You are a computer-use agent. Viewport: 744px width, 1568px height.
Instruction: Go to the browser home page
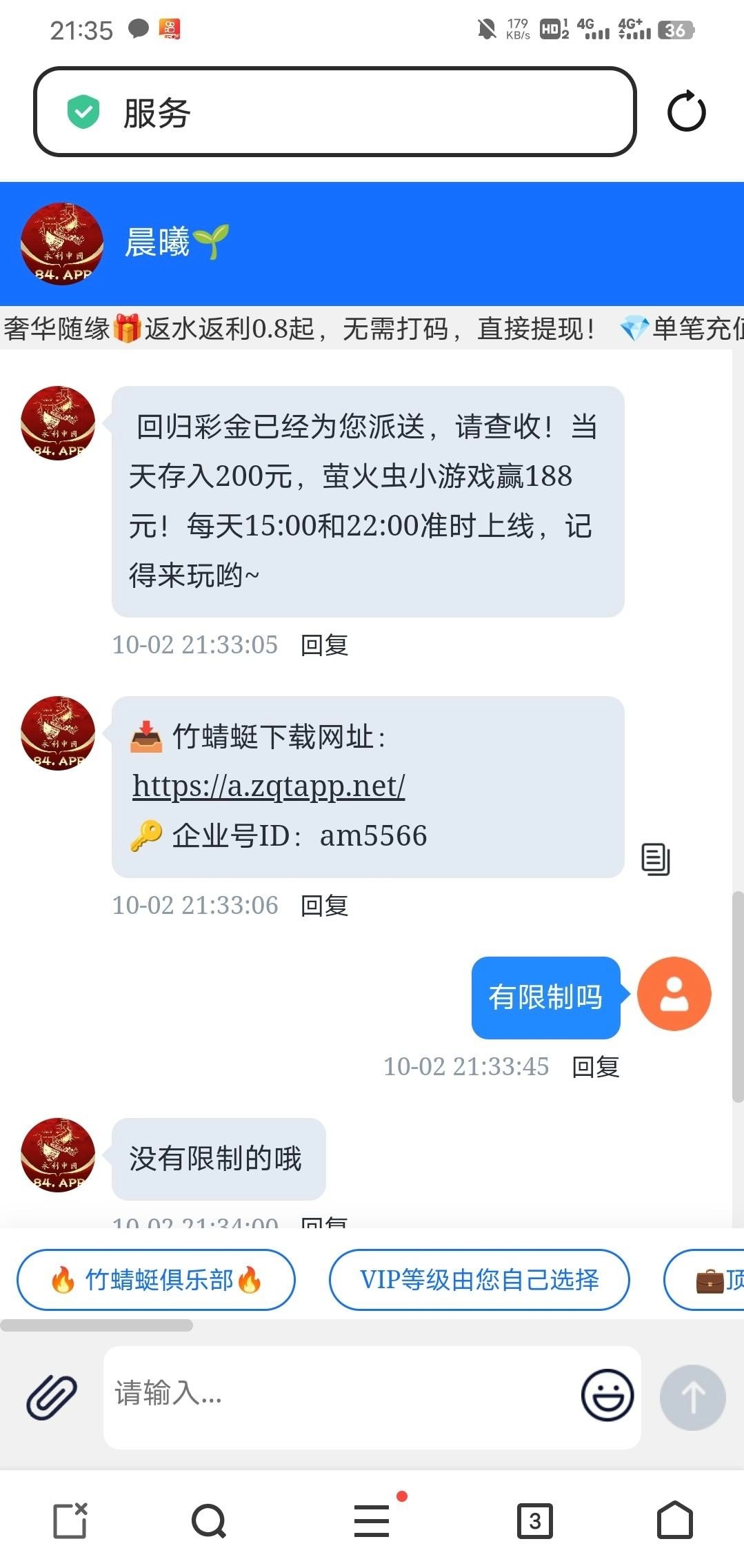(x=674, y=1520)
